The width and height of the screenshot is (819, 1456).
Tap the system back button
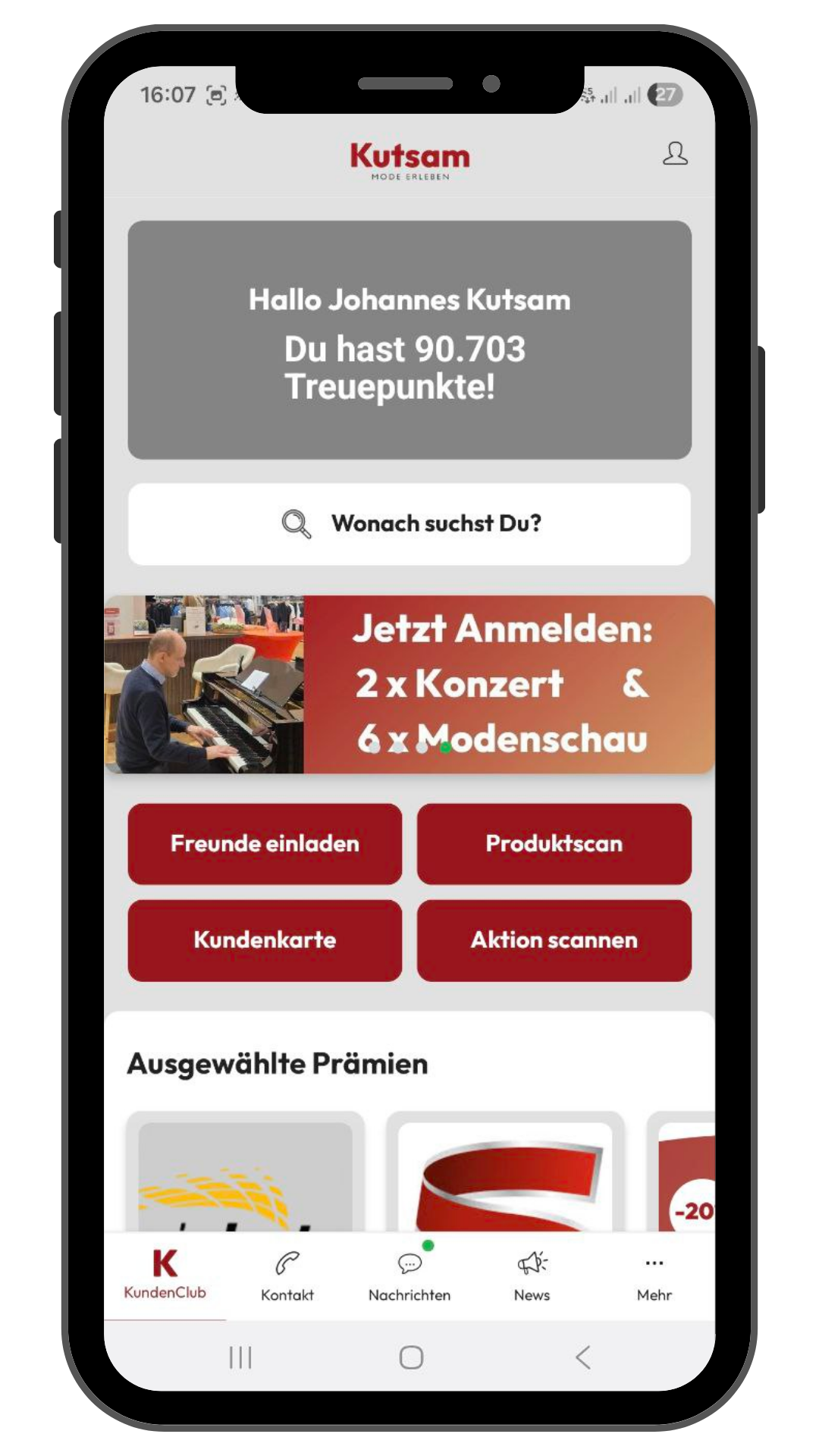[x=582, y=1357]
